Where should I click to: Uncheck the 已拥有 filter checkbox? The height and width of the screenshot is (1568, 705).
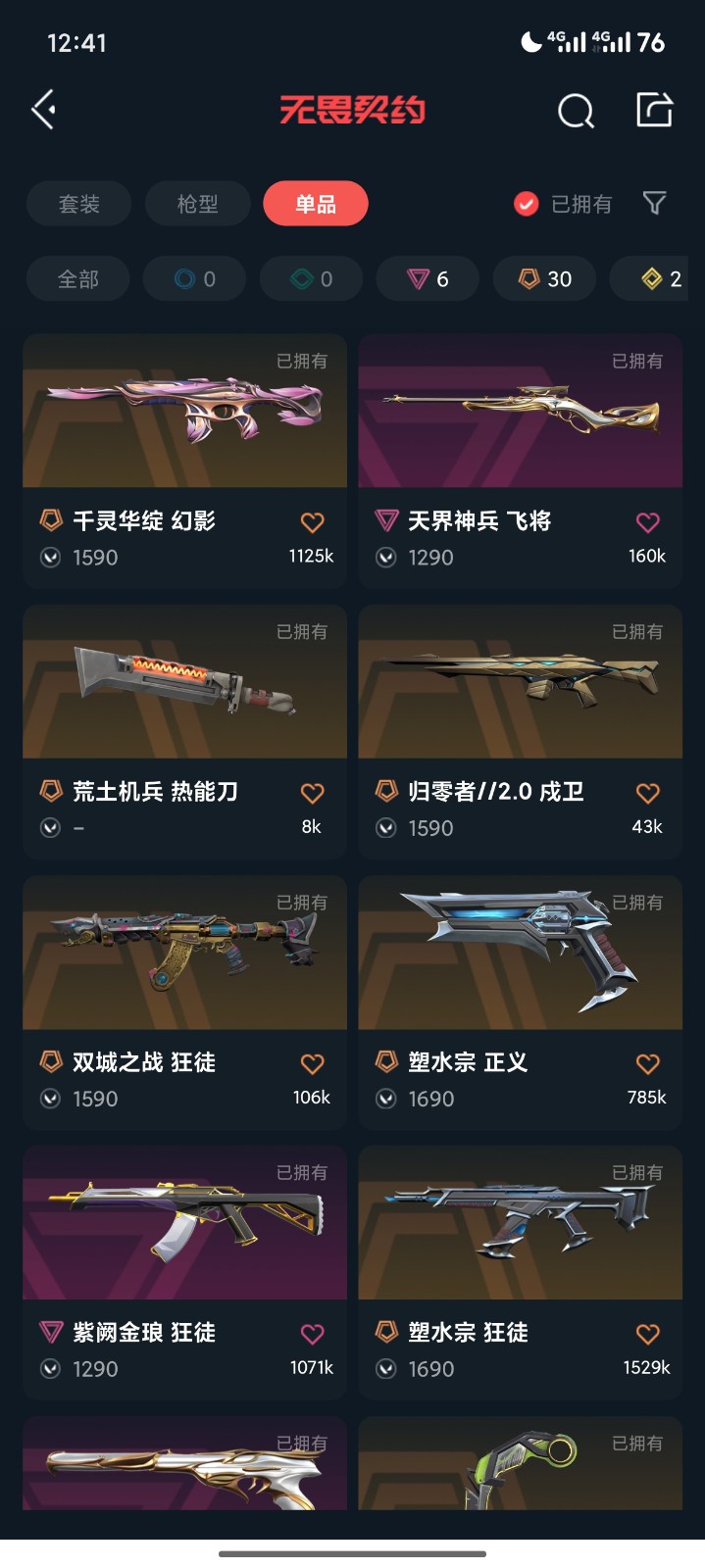[527, 204]
